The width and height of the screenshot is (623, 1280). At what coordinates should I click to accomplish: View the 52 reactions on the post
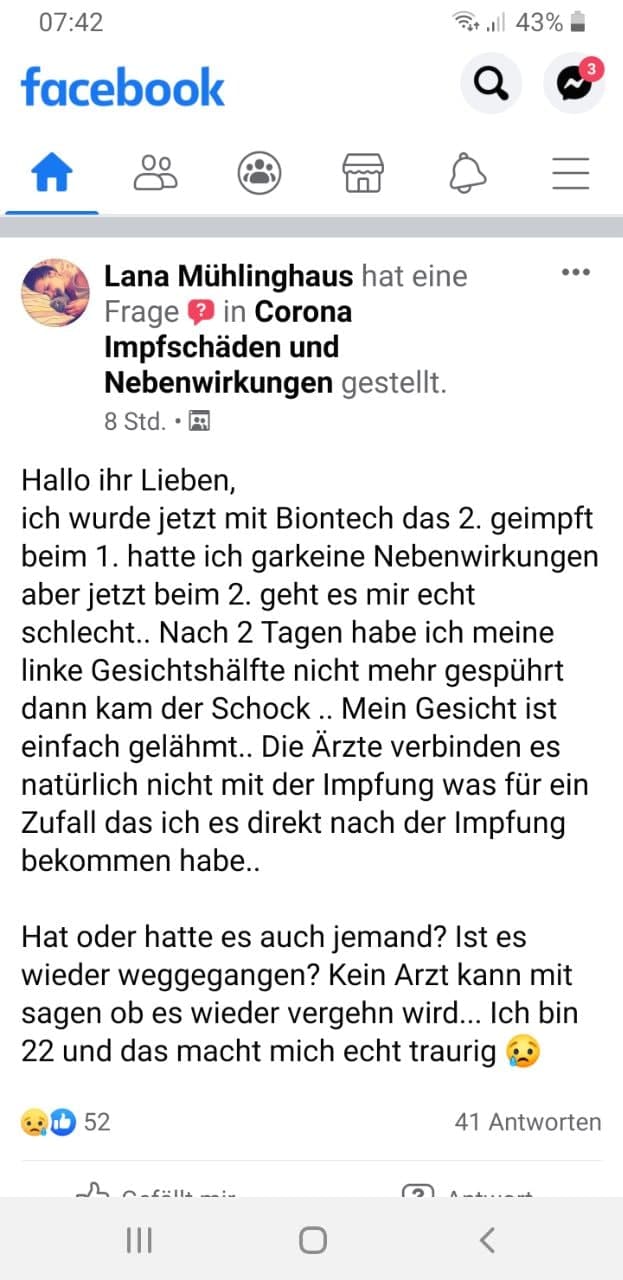[x=66, y=1122]
